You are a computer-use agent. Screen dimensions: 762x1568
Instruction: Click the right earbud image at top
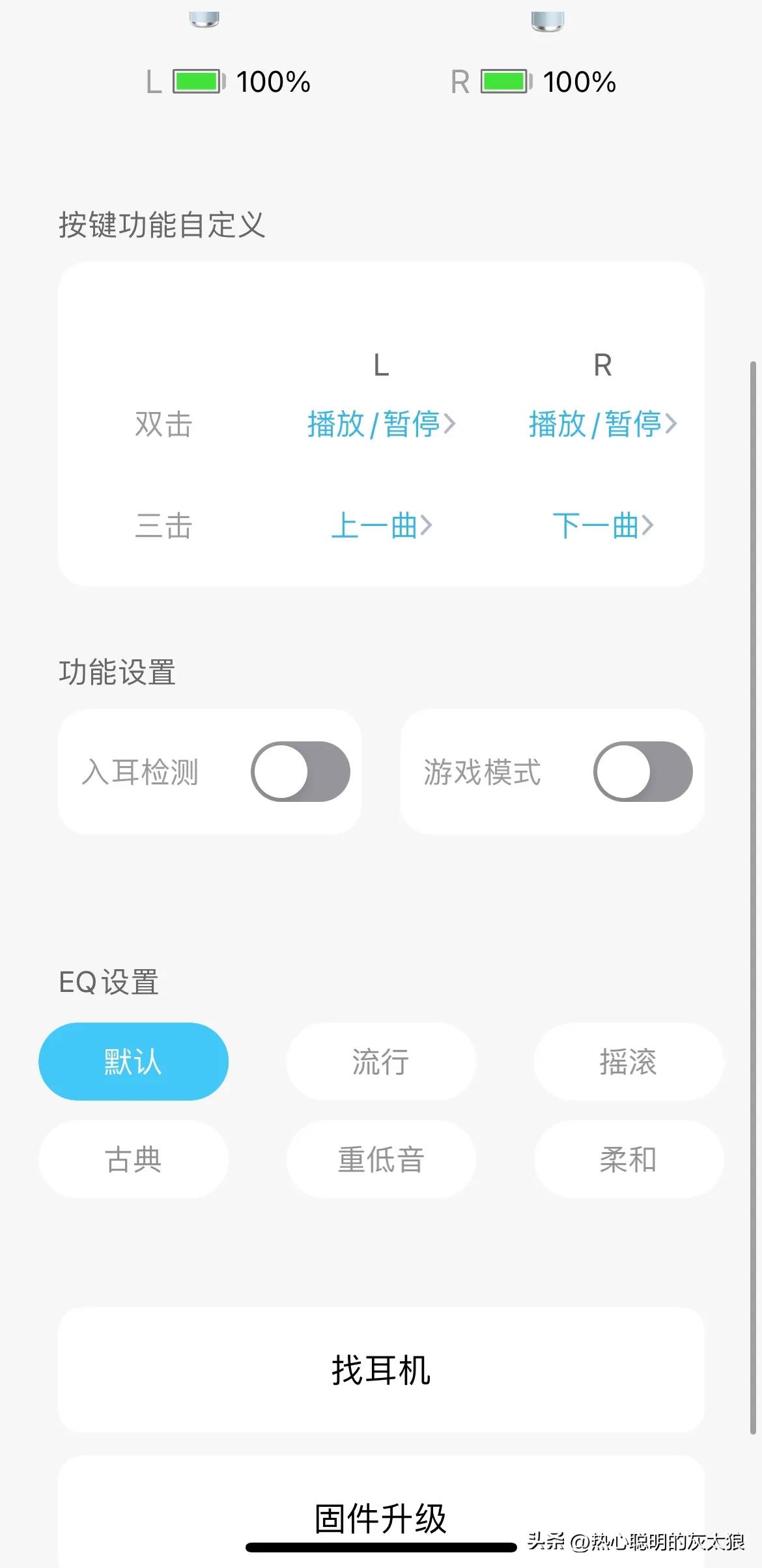pyautogui.click(x=547, y=20)
